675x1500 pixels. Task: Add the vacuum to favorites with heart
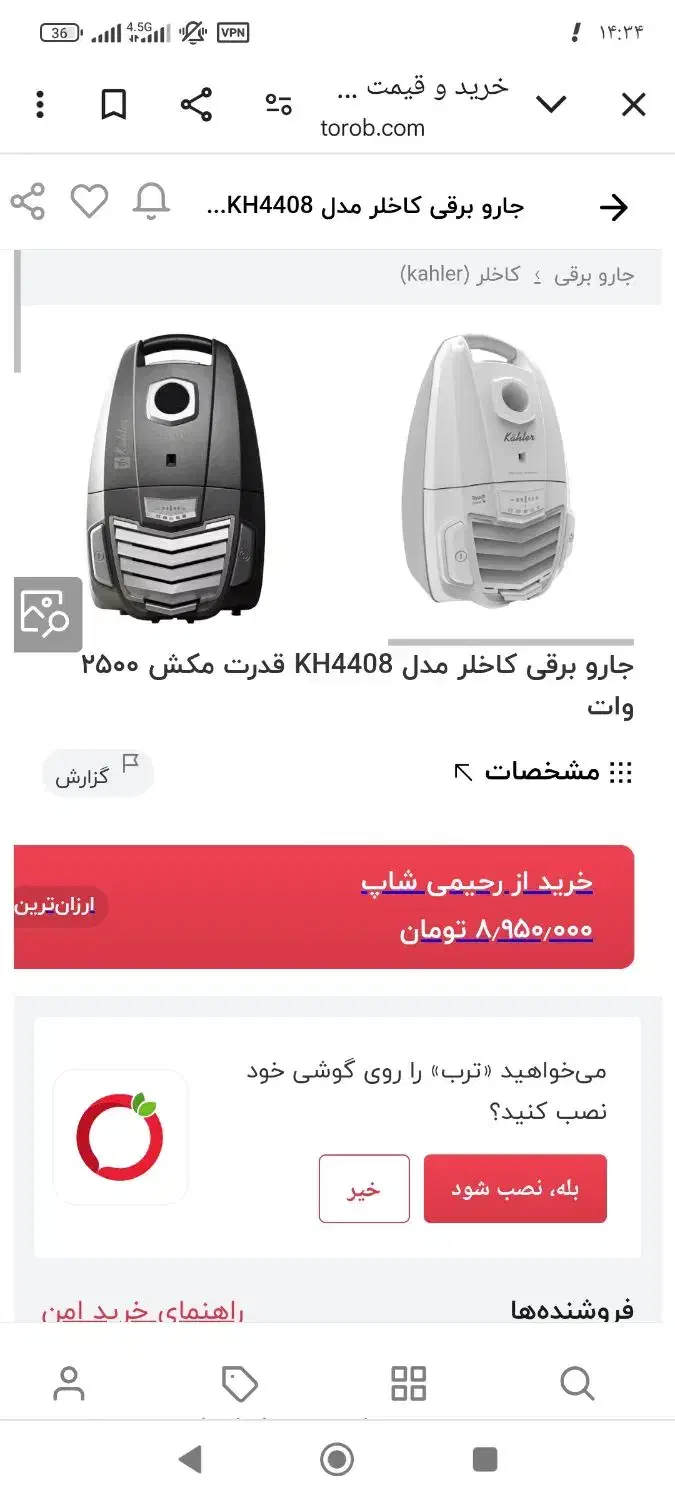point(89,202)
